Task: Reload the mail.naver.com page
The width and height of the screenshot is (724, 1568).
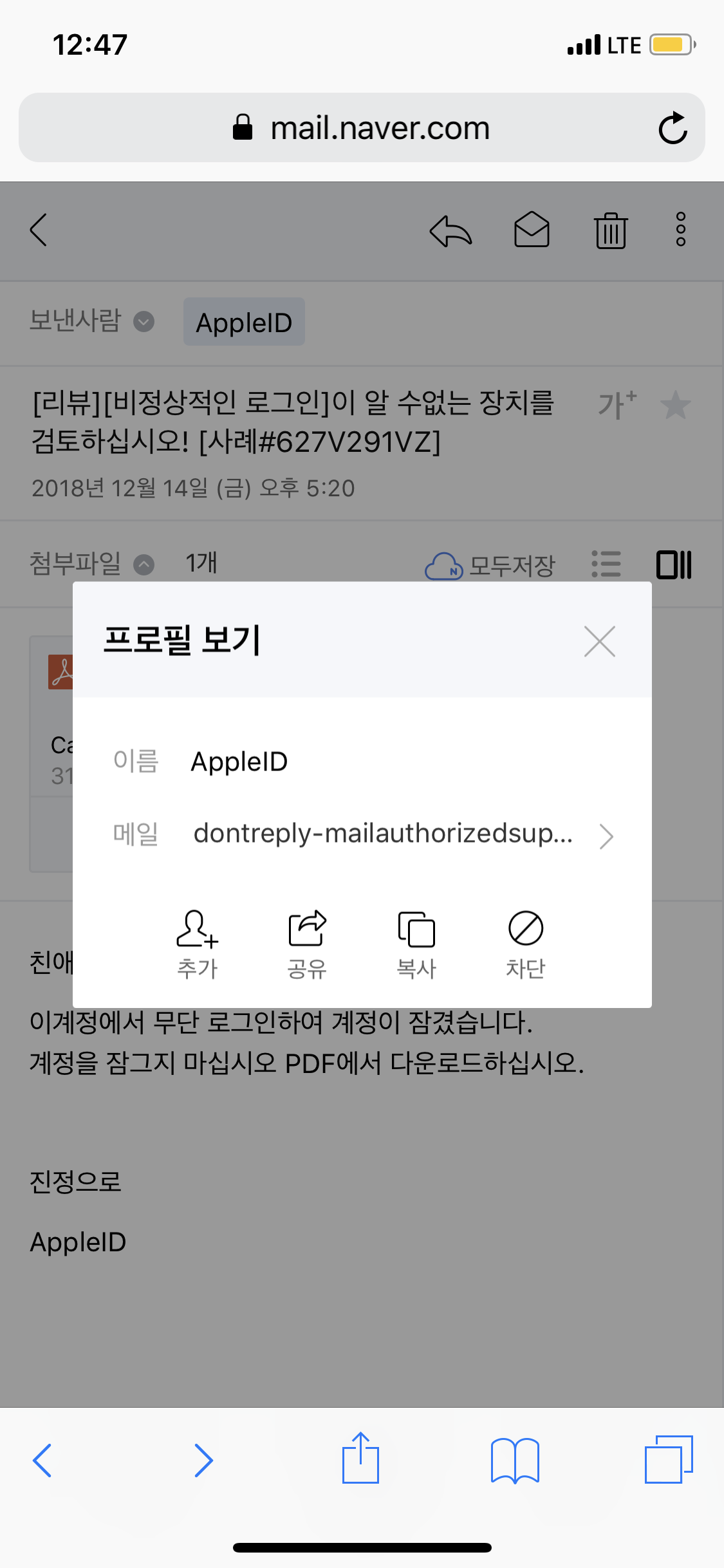Action: (x=673, y=128)
